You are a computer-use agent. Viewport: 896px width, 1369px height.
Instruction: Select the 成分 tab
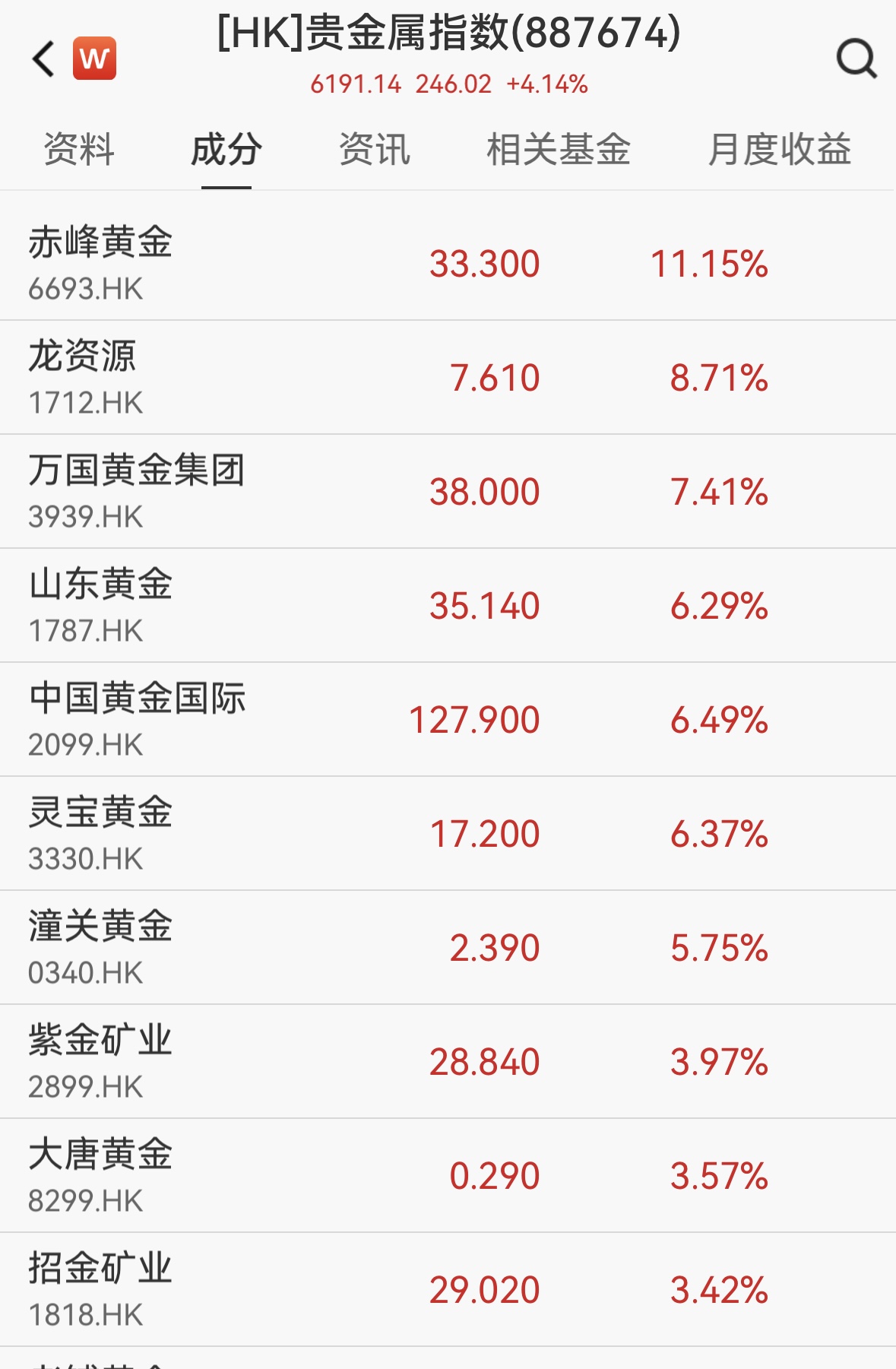226,149
